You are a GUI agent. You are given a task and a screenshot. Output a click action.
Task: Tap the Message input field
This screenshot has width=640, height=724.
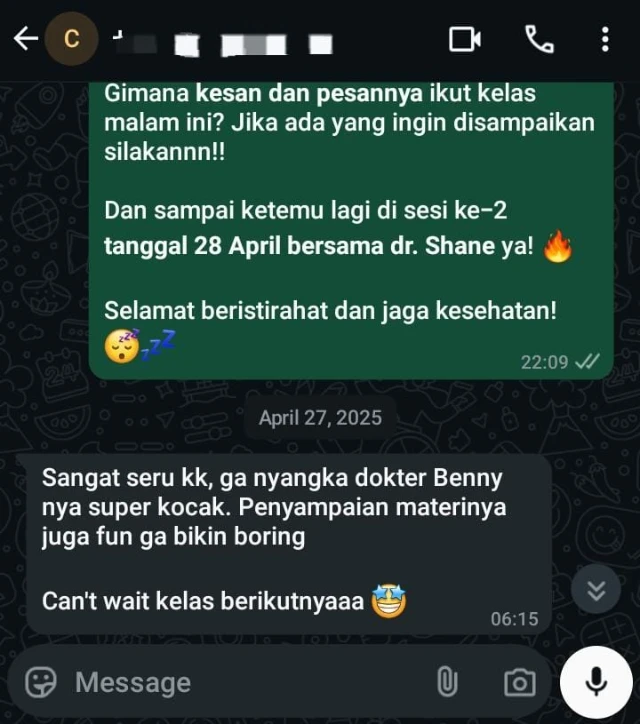(240, 682)
